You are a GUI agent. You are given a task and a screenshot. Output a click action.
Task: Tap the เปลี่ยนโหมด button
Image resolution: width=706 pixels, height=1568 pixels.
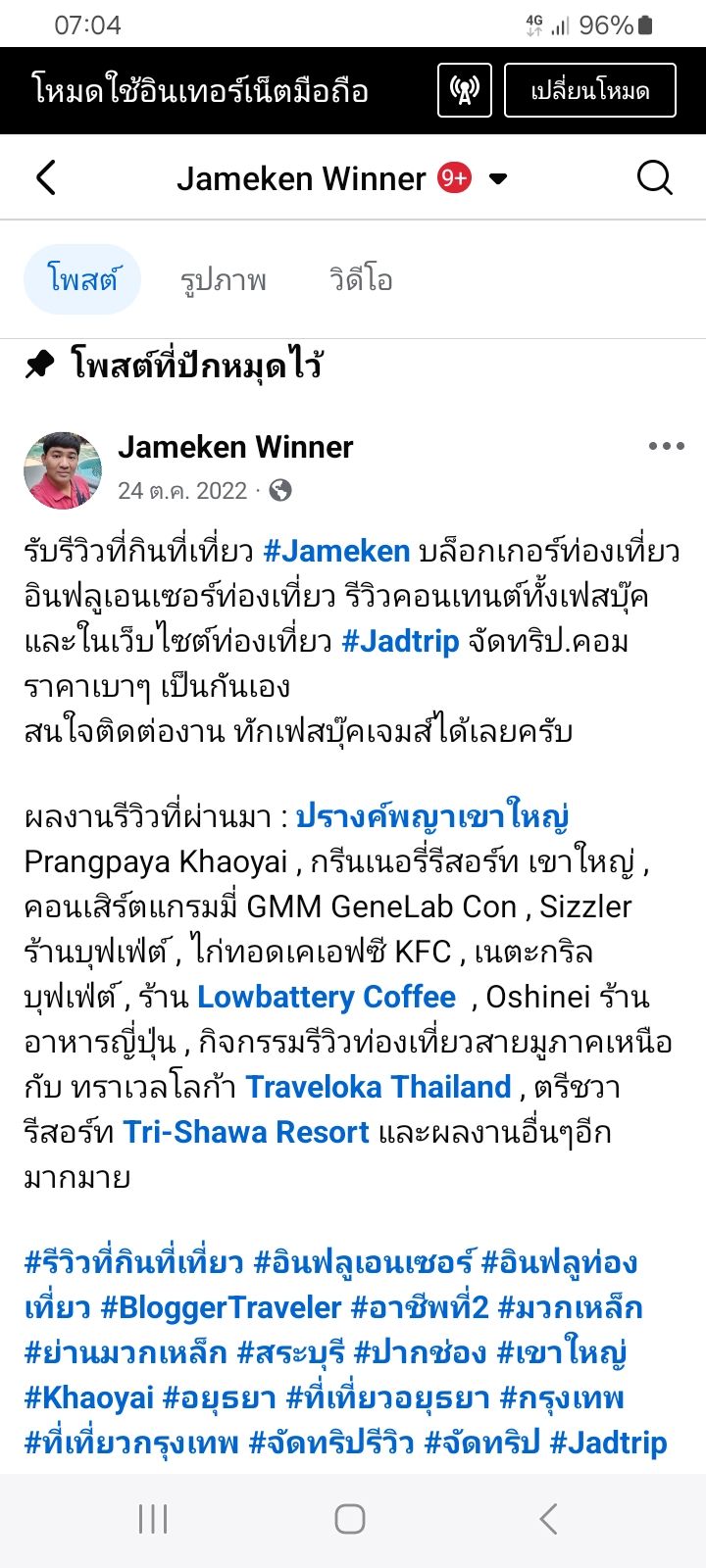coord(589,91)
